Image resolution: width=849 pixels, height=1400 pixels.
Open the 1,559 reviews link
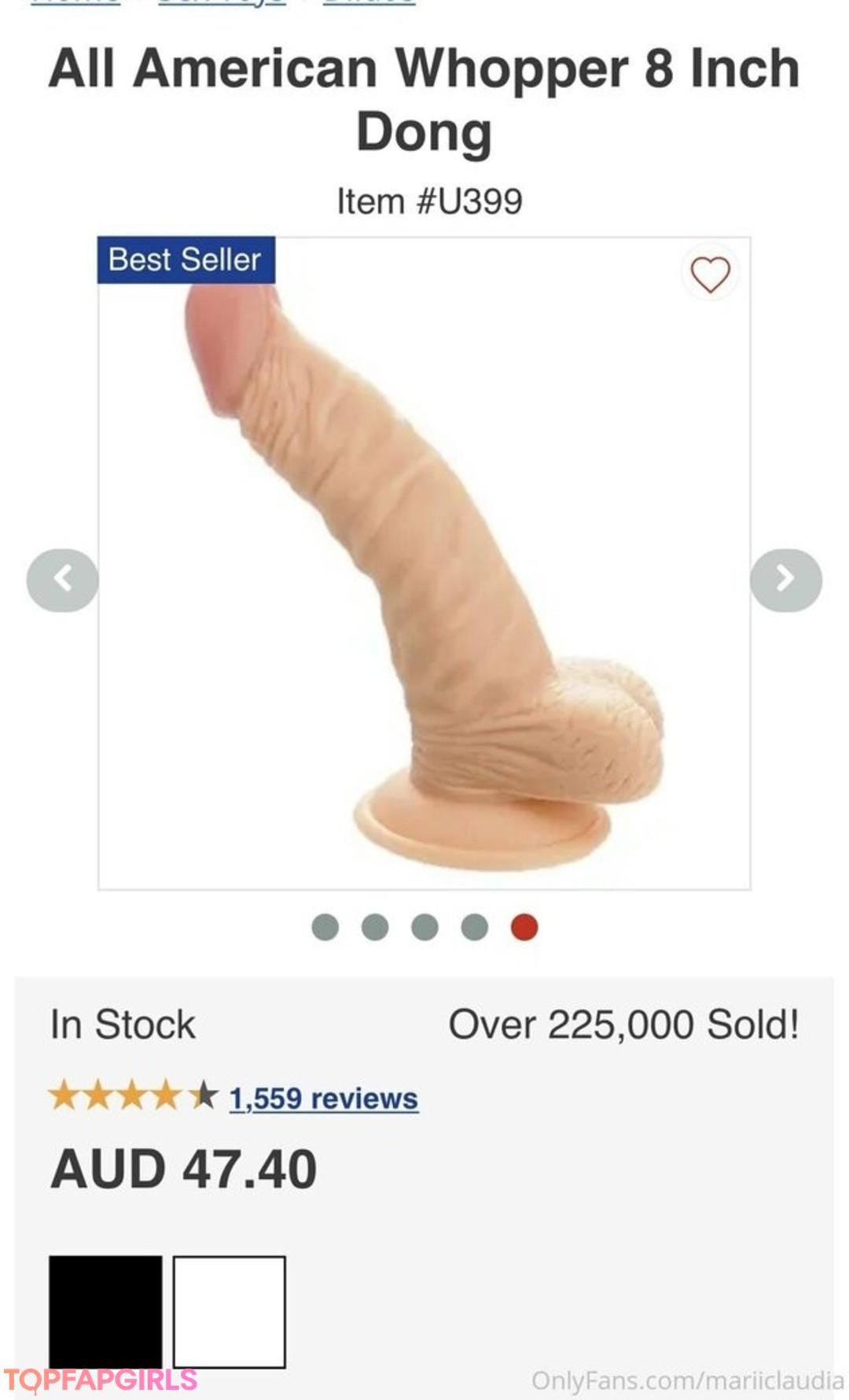[x=323, y=1098]
